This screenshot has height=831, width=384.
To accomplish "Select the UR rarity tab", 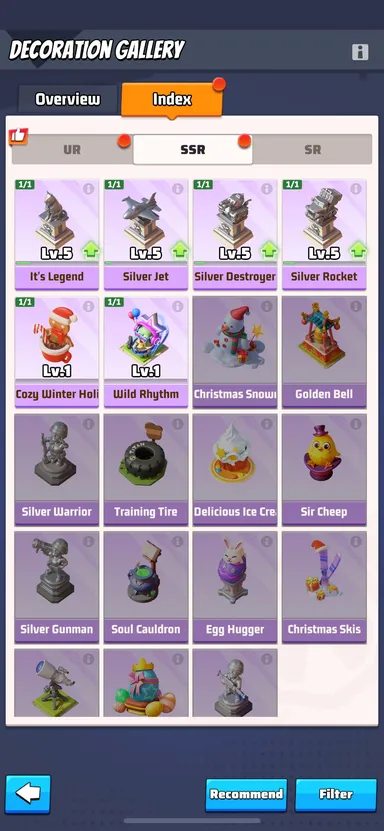I will pyautogui.click(x=72, y=149).
